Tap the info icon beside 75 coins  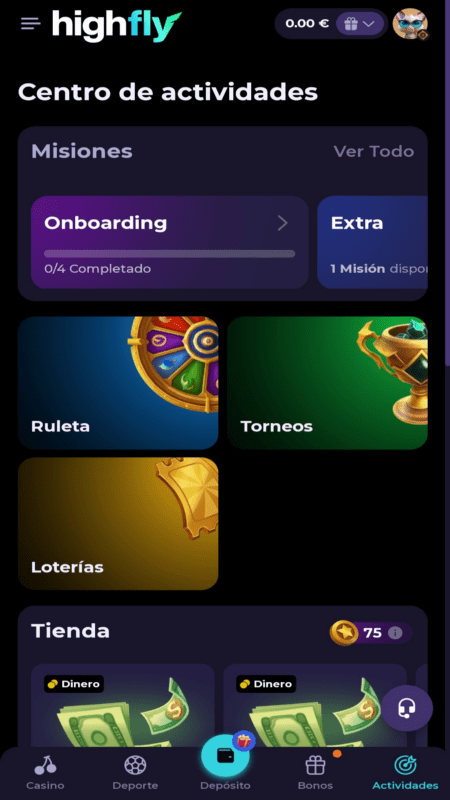pyautogui.click(x=395, y=633)
